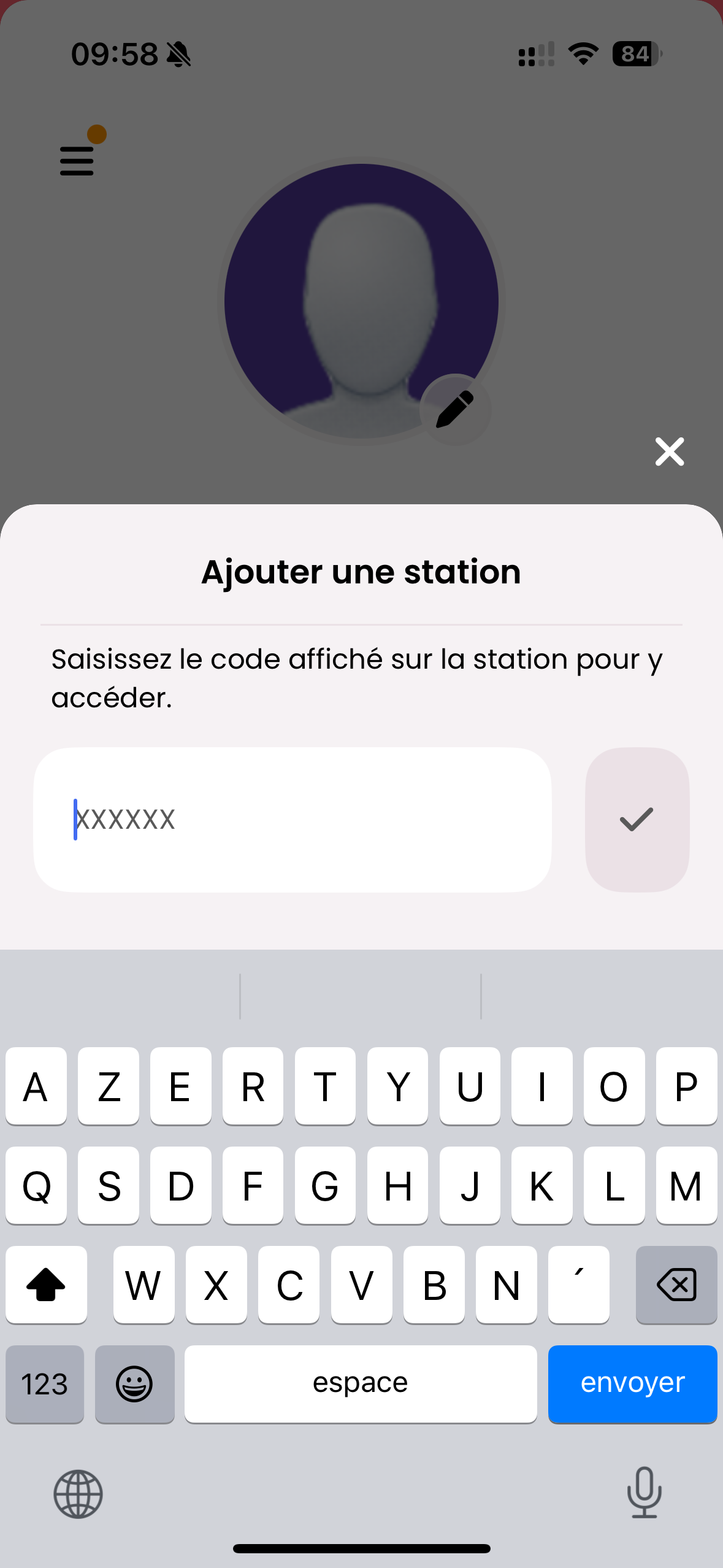Hit the backspace key
723x1568 pixels.
[676, 1285]
